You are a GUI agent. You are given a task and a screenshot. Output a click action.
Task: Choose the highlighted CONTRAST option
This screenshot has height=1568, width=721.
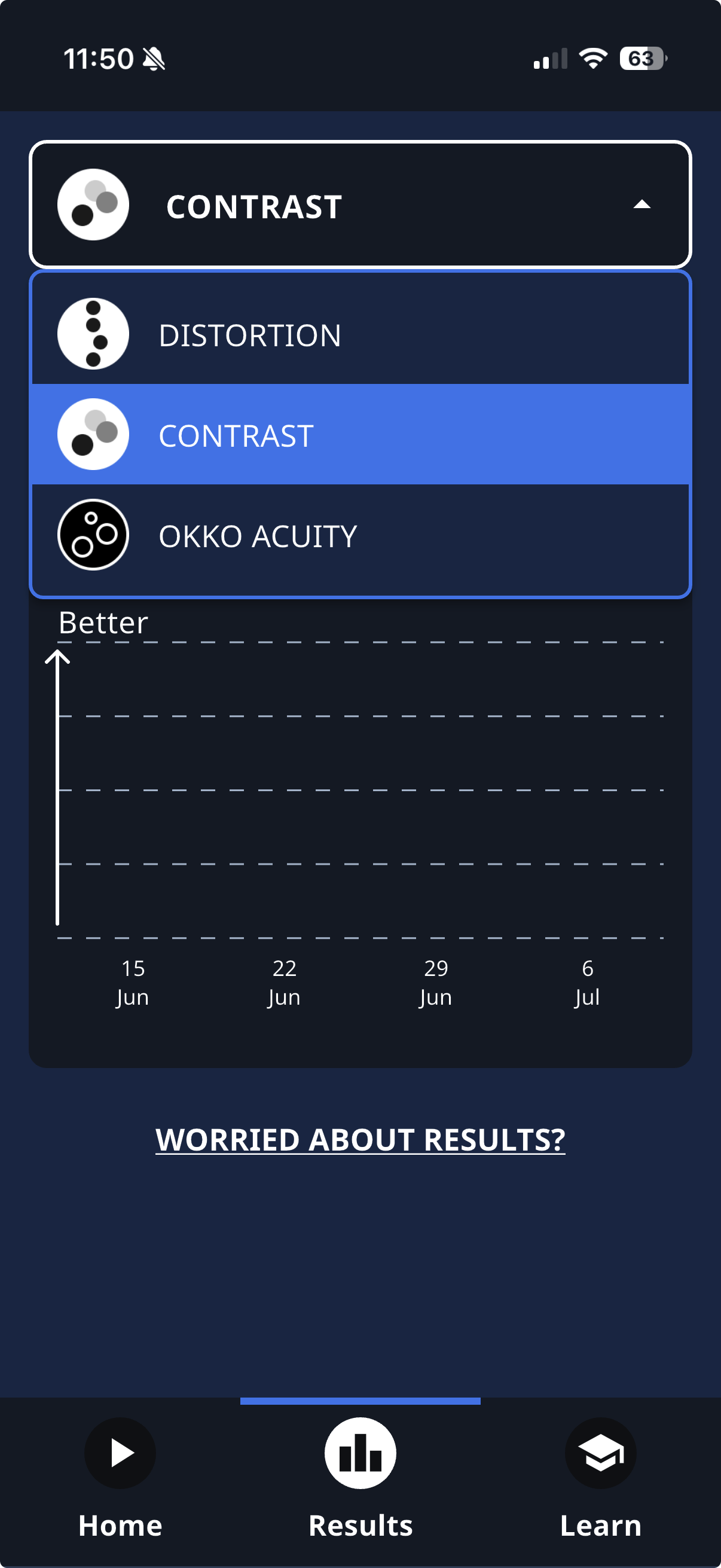tap(360, 434)
